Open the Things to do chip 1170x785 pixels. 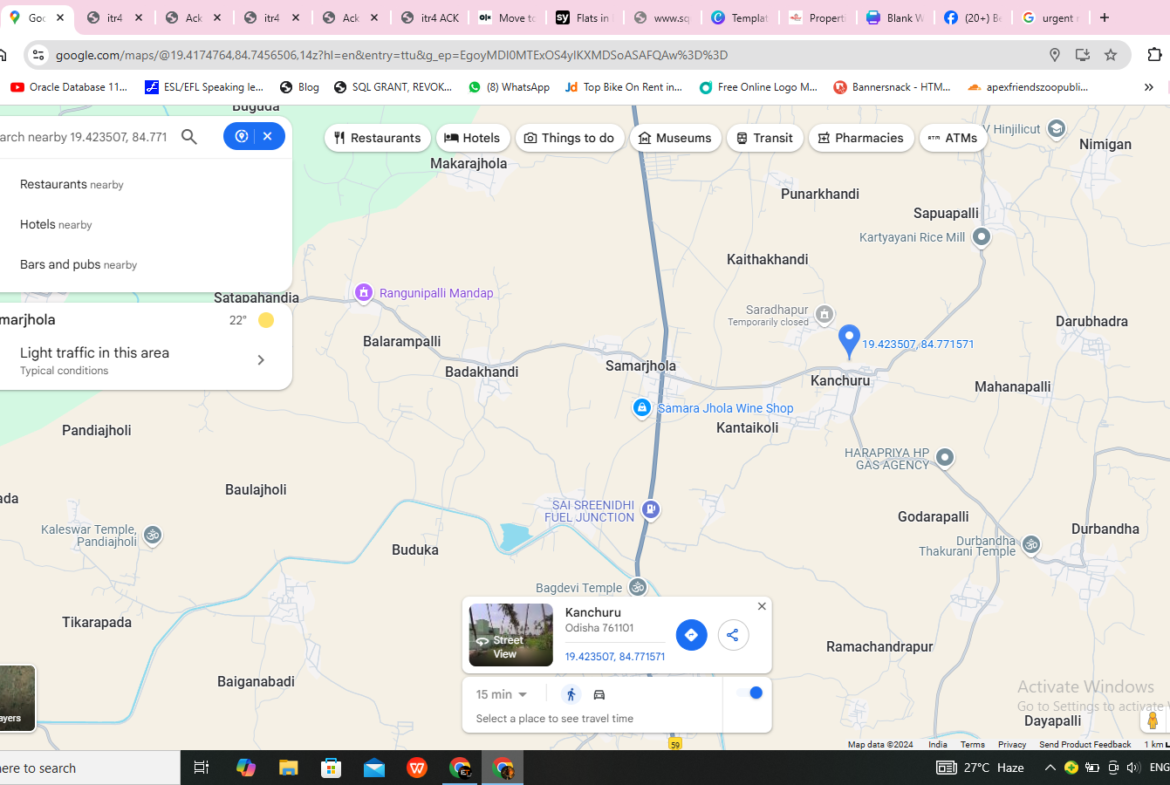pos(569,138)
